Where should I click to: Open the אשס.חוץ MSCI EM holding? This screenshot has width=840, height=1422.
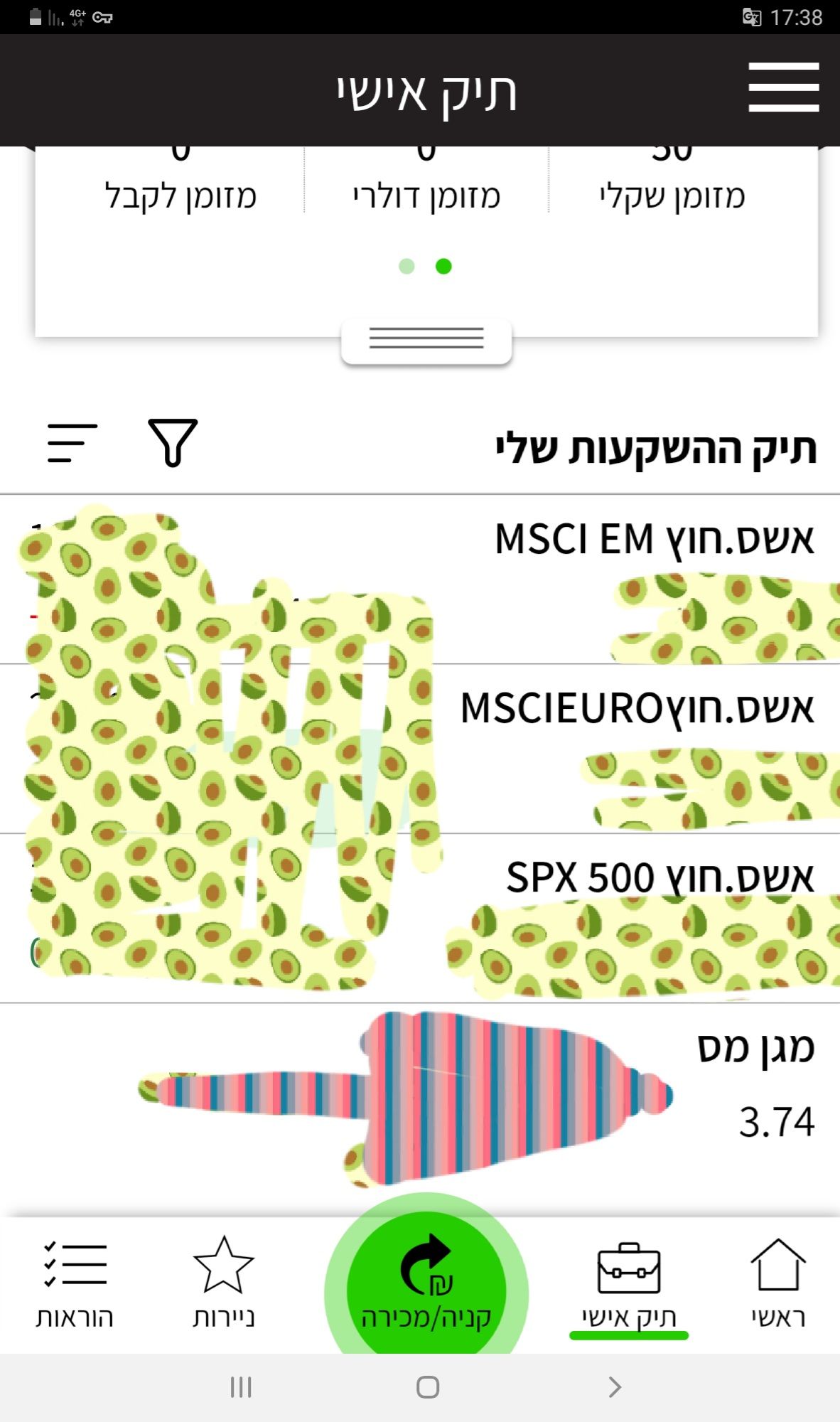pos(654,540)
